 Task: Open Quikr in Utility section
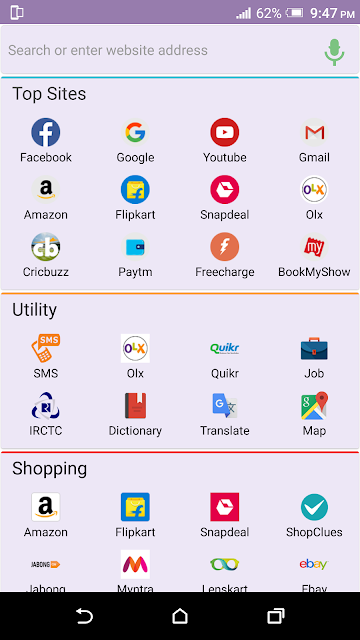point(224,356)
